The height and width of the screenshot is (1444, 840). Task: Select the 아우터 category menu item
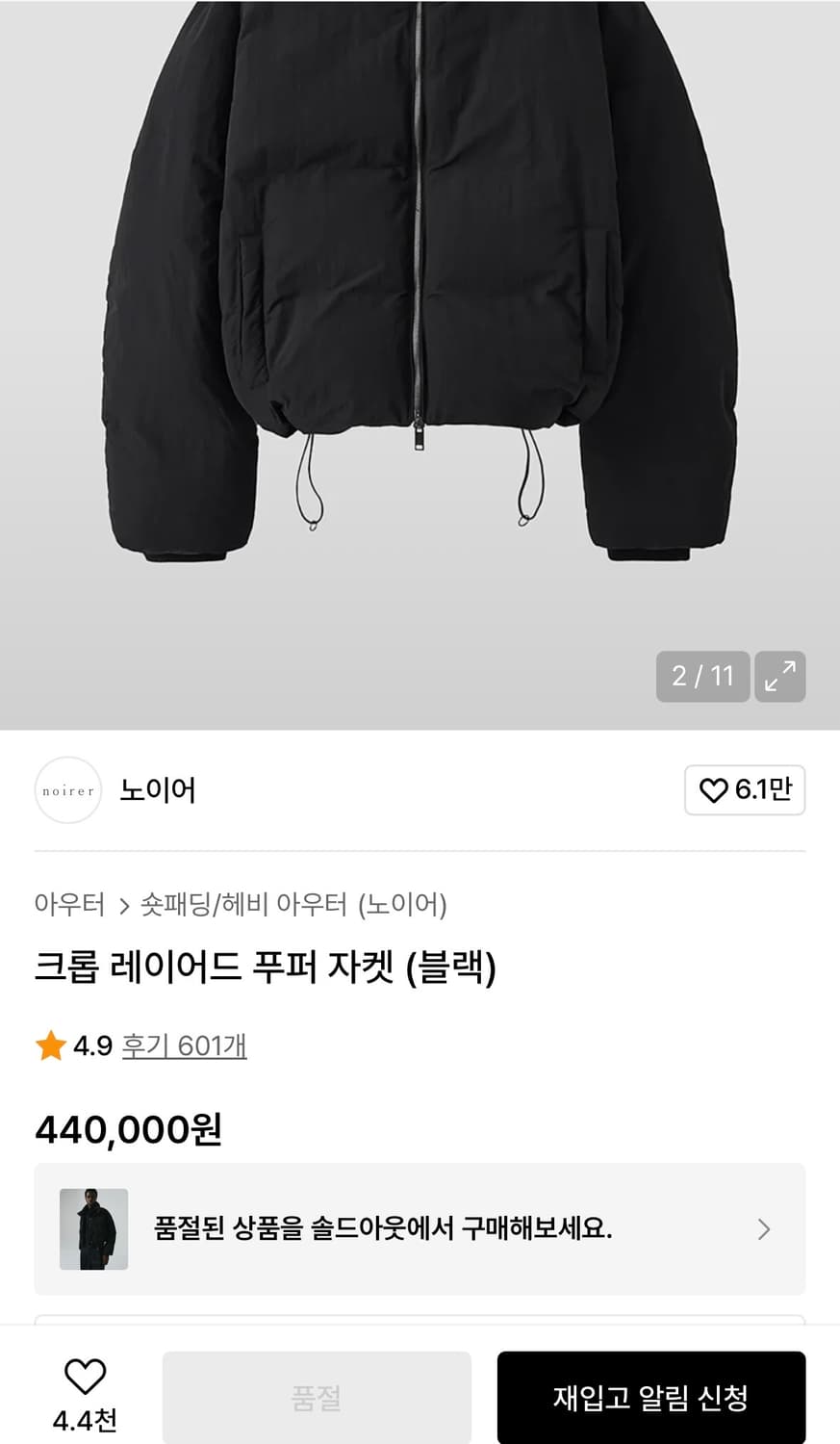[69, 905]
